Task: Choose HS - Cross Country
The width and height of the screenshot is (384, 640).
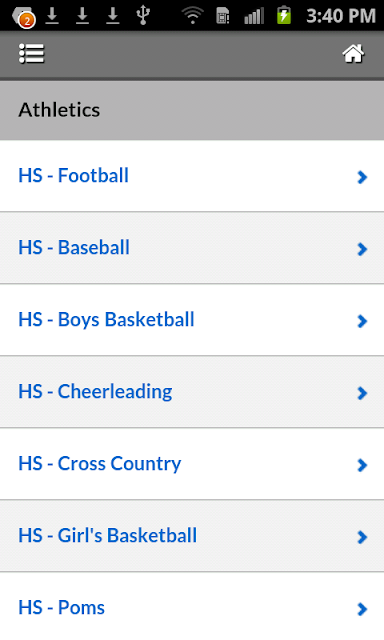Action: [192, 464]
